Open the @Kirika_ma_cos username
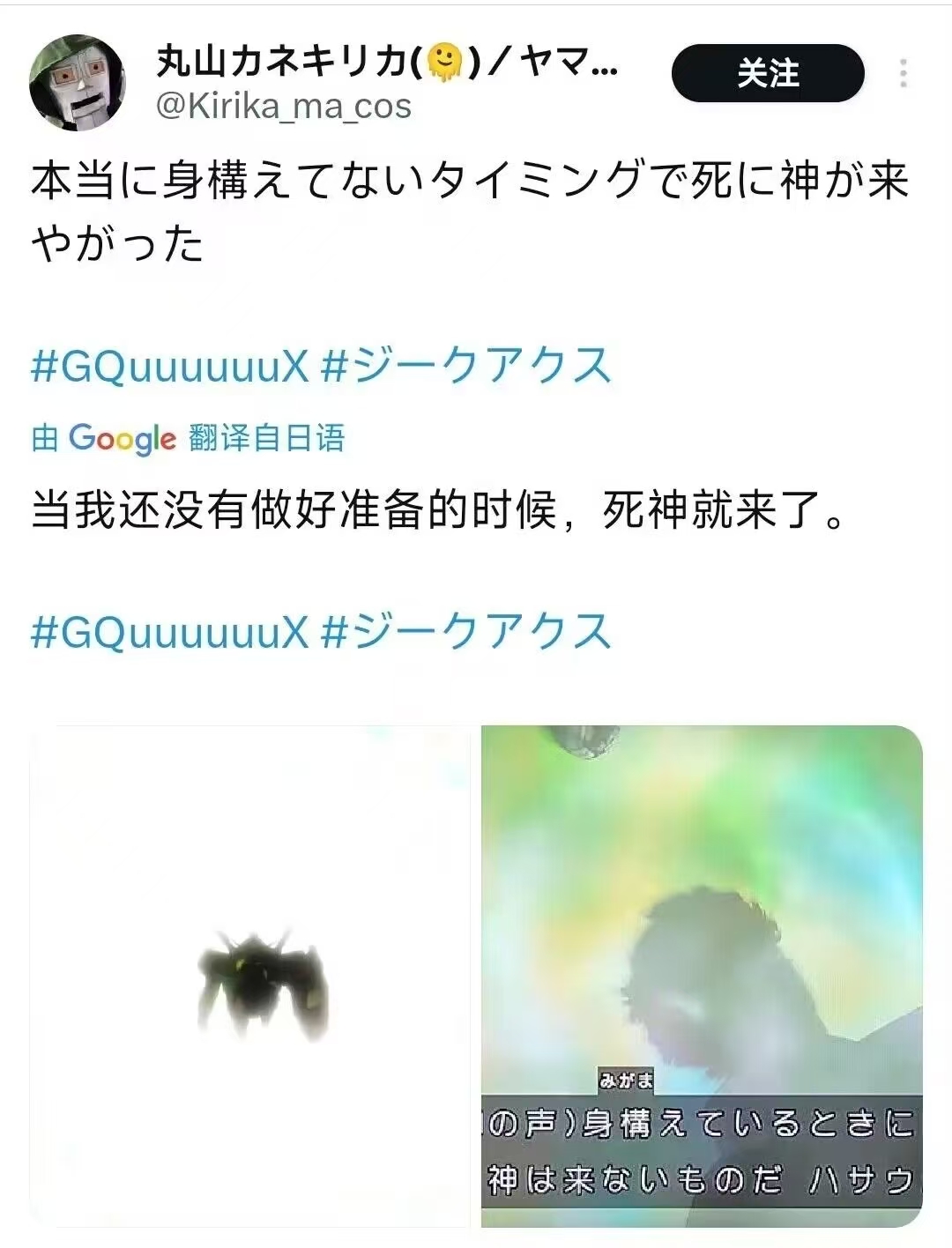This screenshot has width=952, height=1248. [284, 107]
